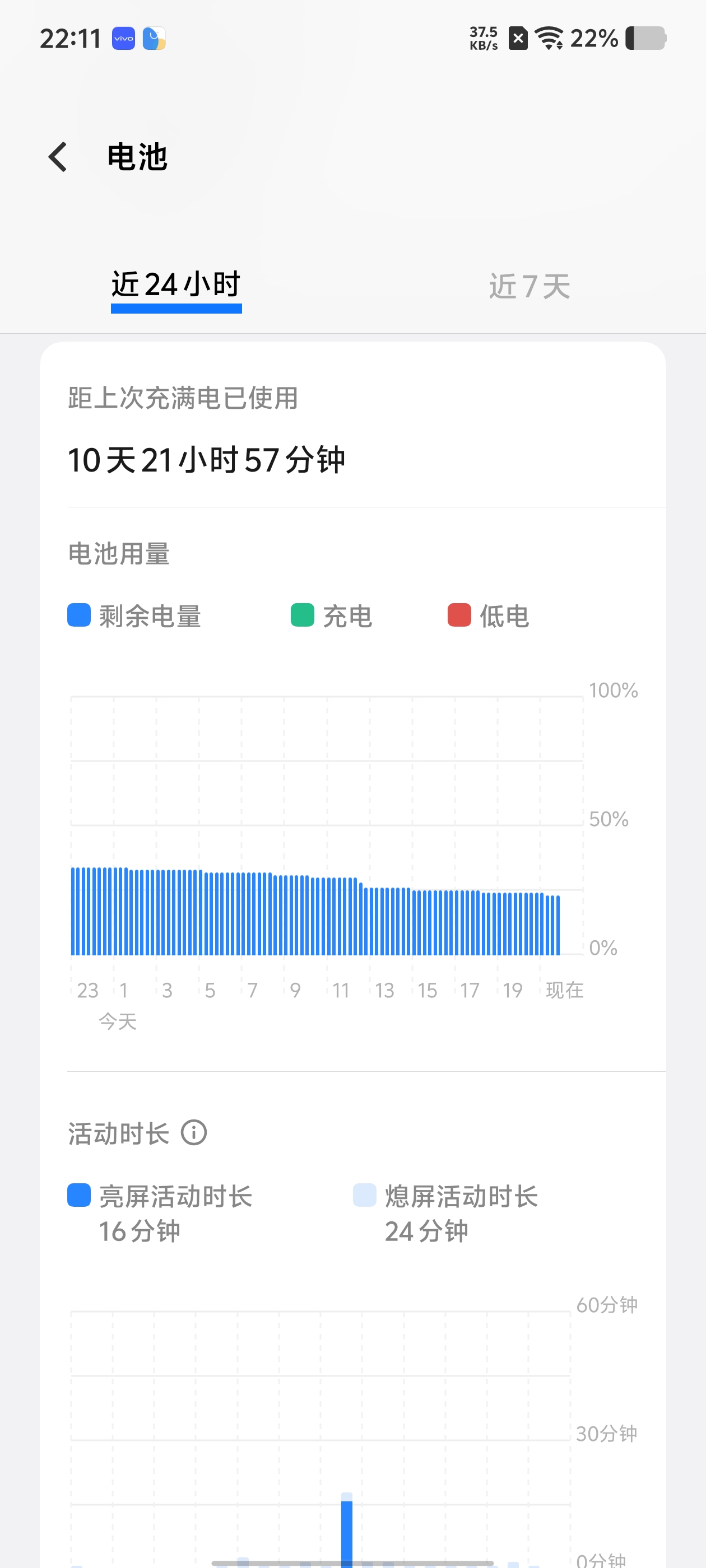
Task: Go back from the 电池 page
Action: 58,157
